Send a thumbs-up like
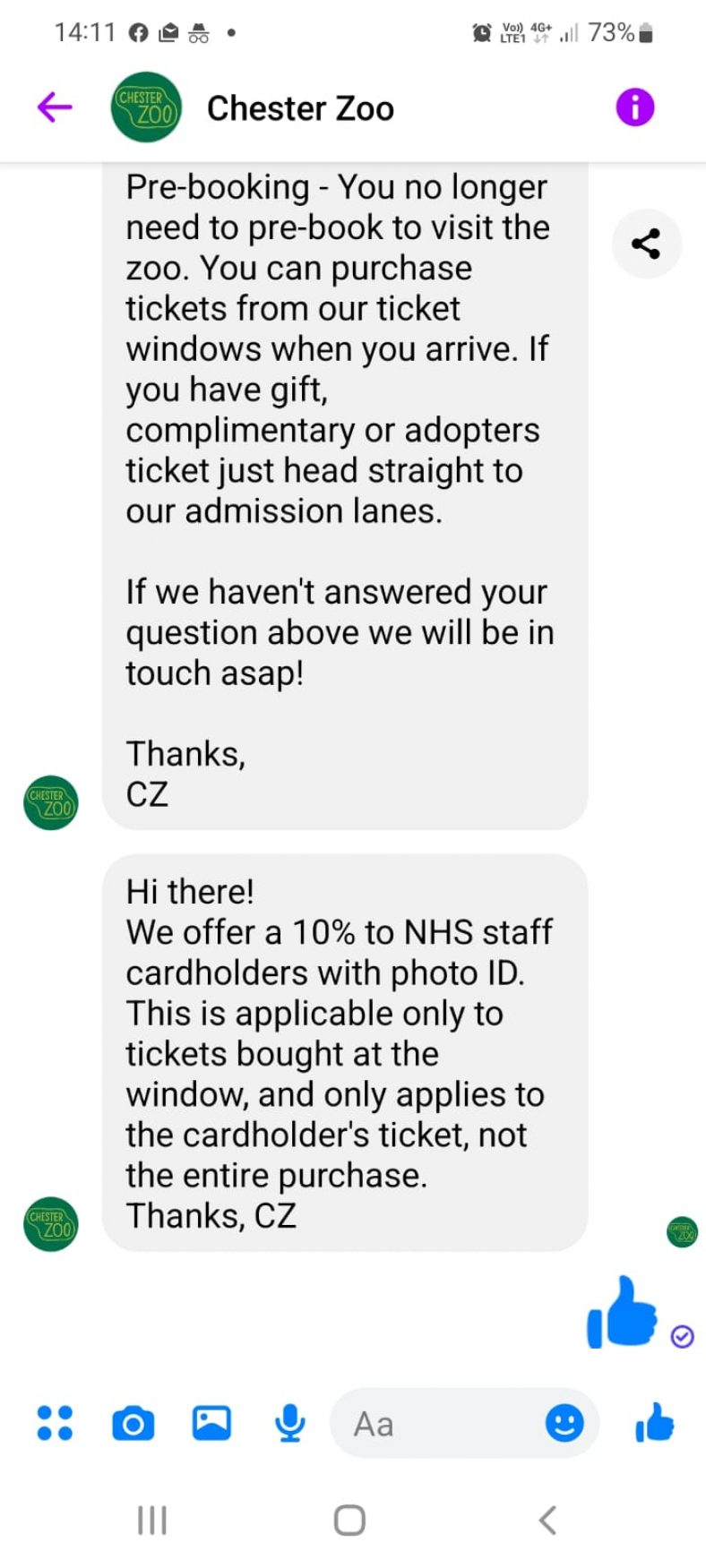Image resolution: width=706 pixels, height=1568 pixels. pos(655,1422)
